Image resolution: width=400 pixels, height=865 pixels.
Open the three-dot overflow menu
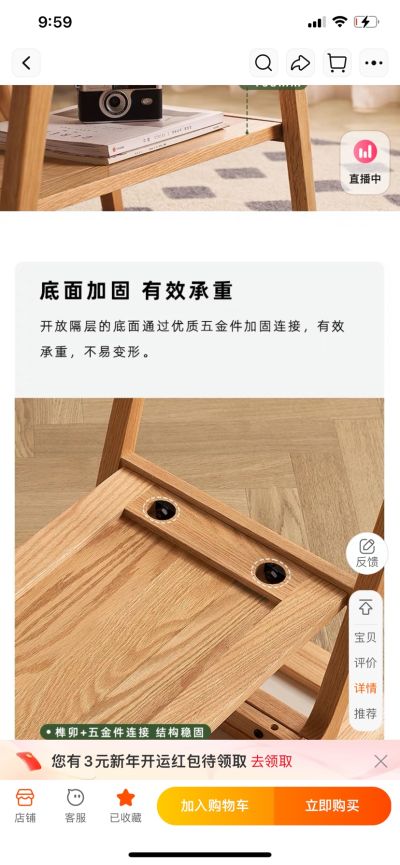click(x=374, y=63)
